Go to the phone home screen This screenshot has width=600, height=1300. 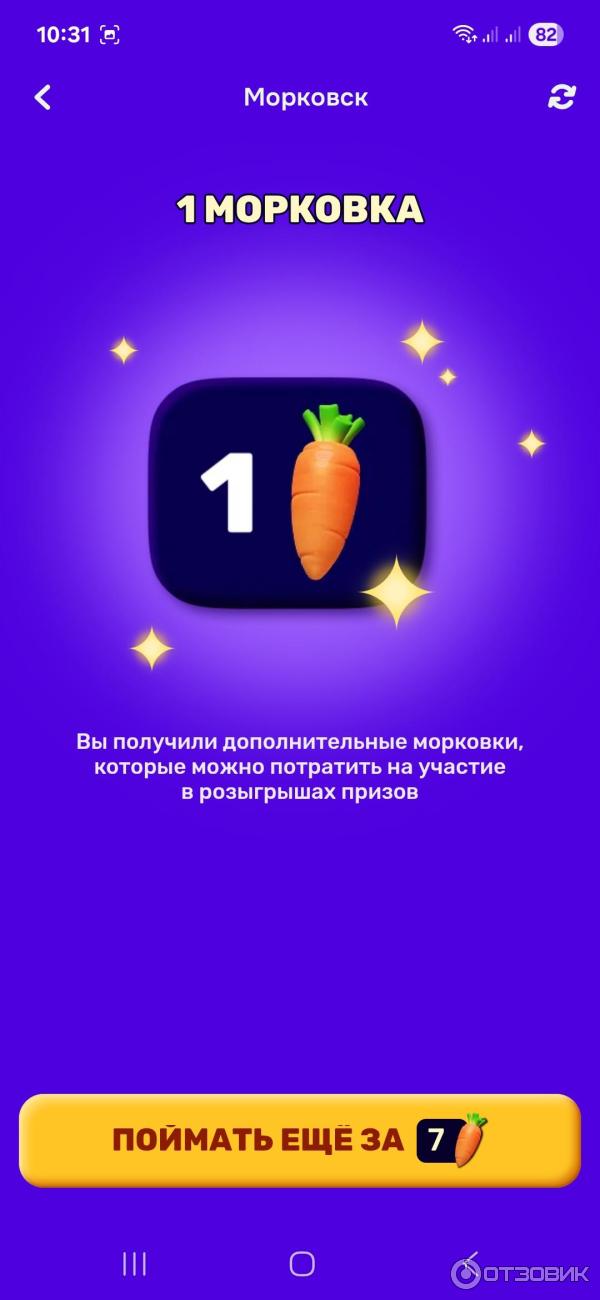[302, 1263]
